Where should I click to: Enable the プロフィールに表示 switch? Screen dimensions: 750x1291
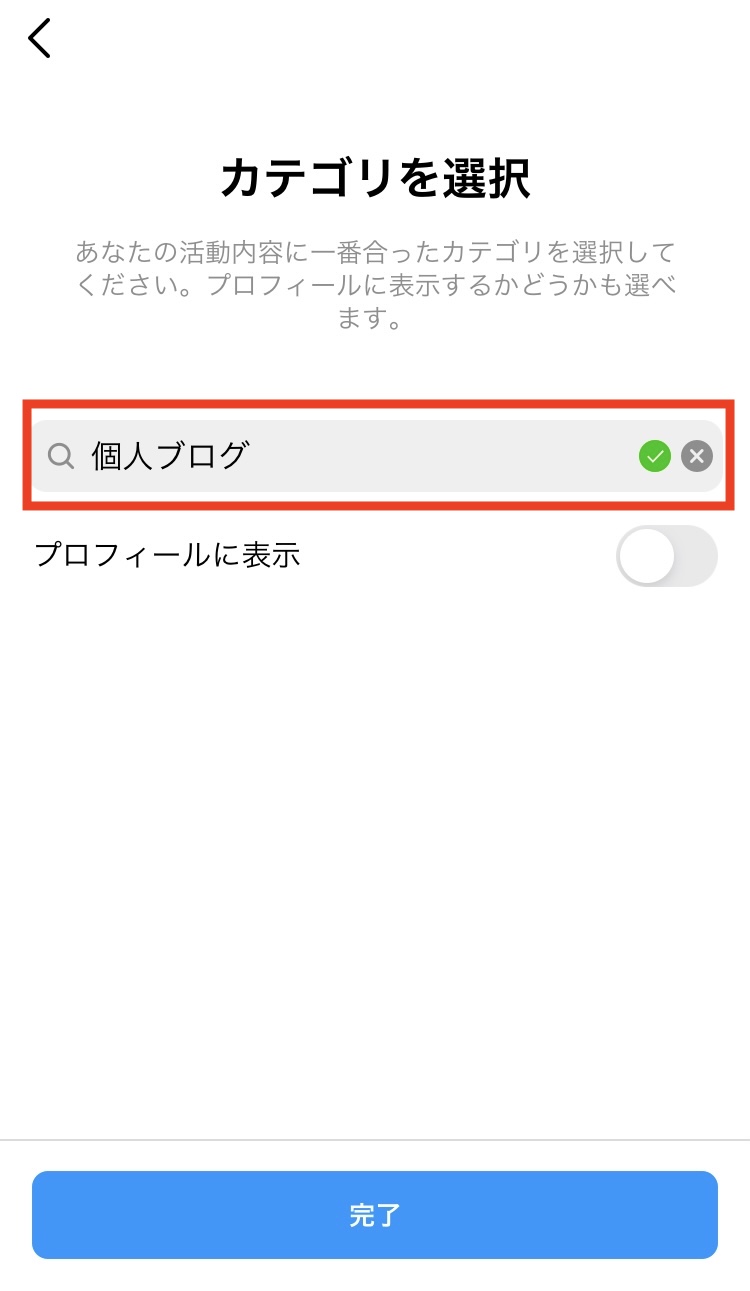click(x=667, y=555)
